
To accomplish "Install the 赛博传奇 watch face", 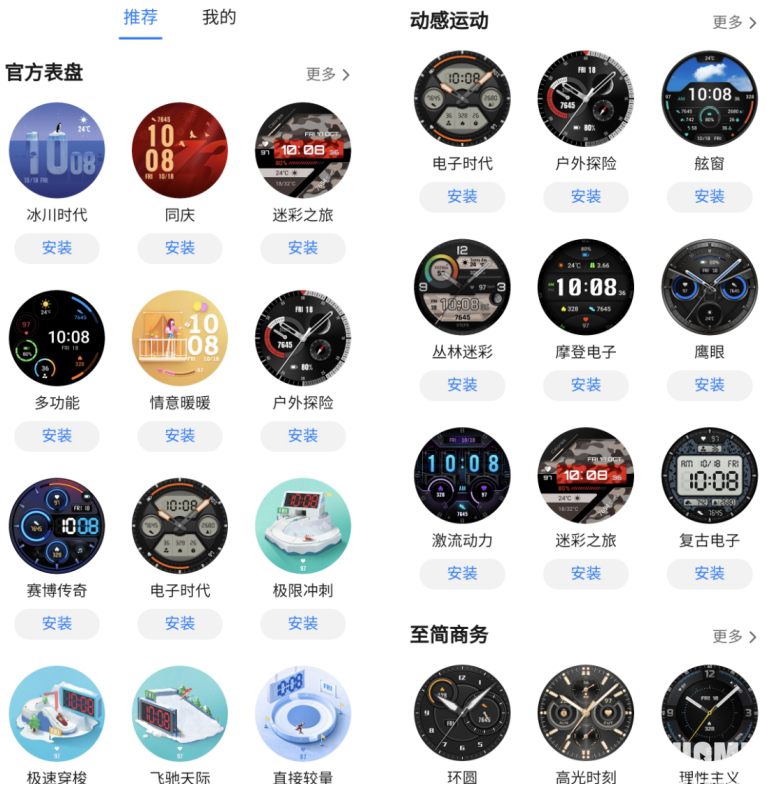I will pos(57,623).
